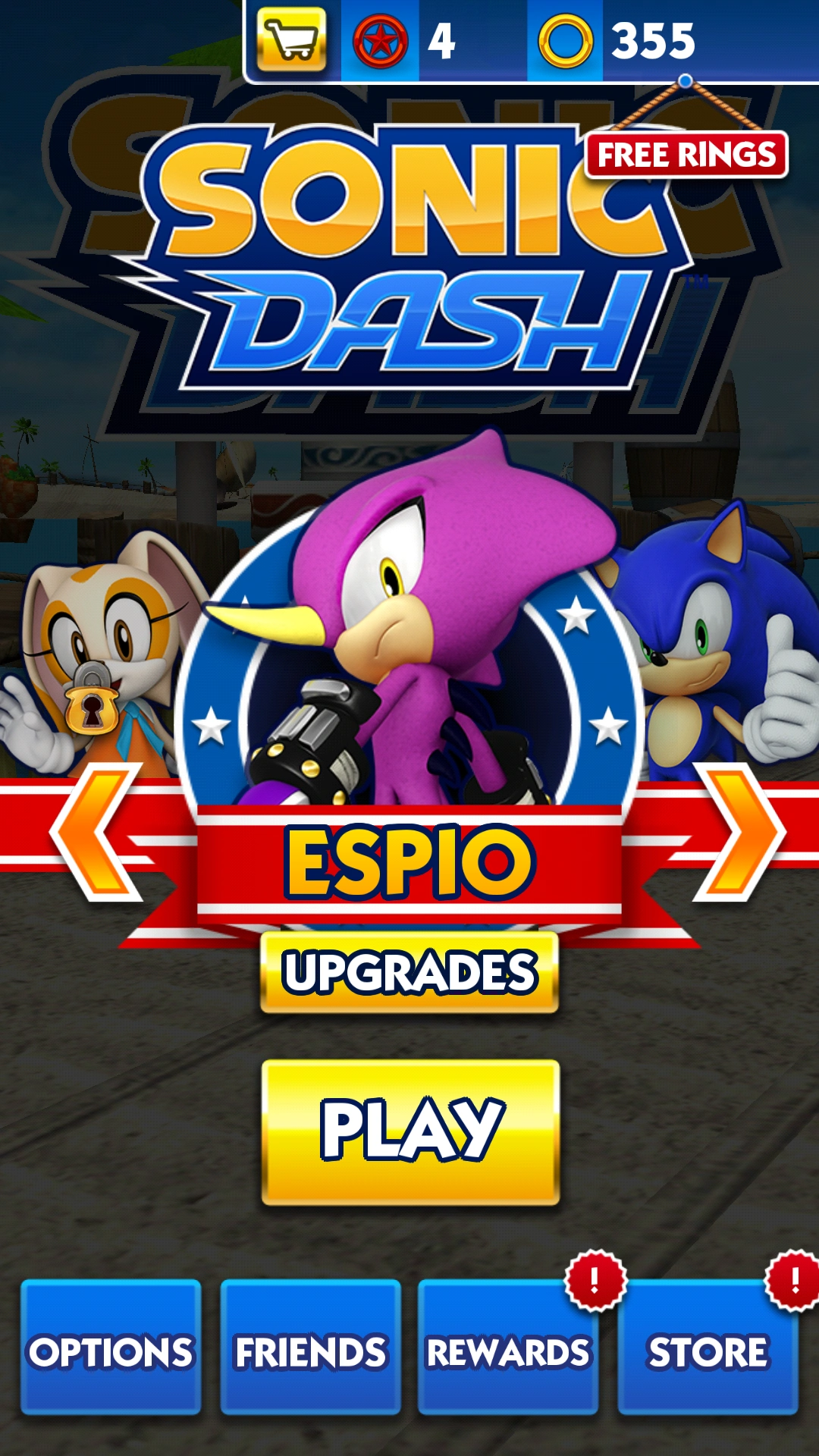Switch to the next character
Image resolution: width=819 pixels, height=1456 pixels.
(739, 832)
